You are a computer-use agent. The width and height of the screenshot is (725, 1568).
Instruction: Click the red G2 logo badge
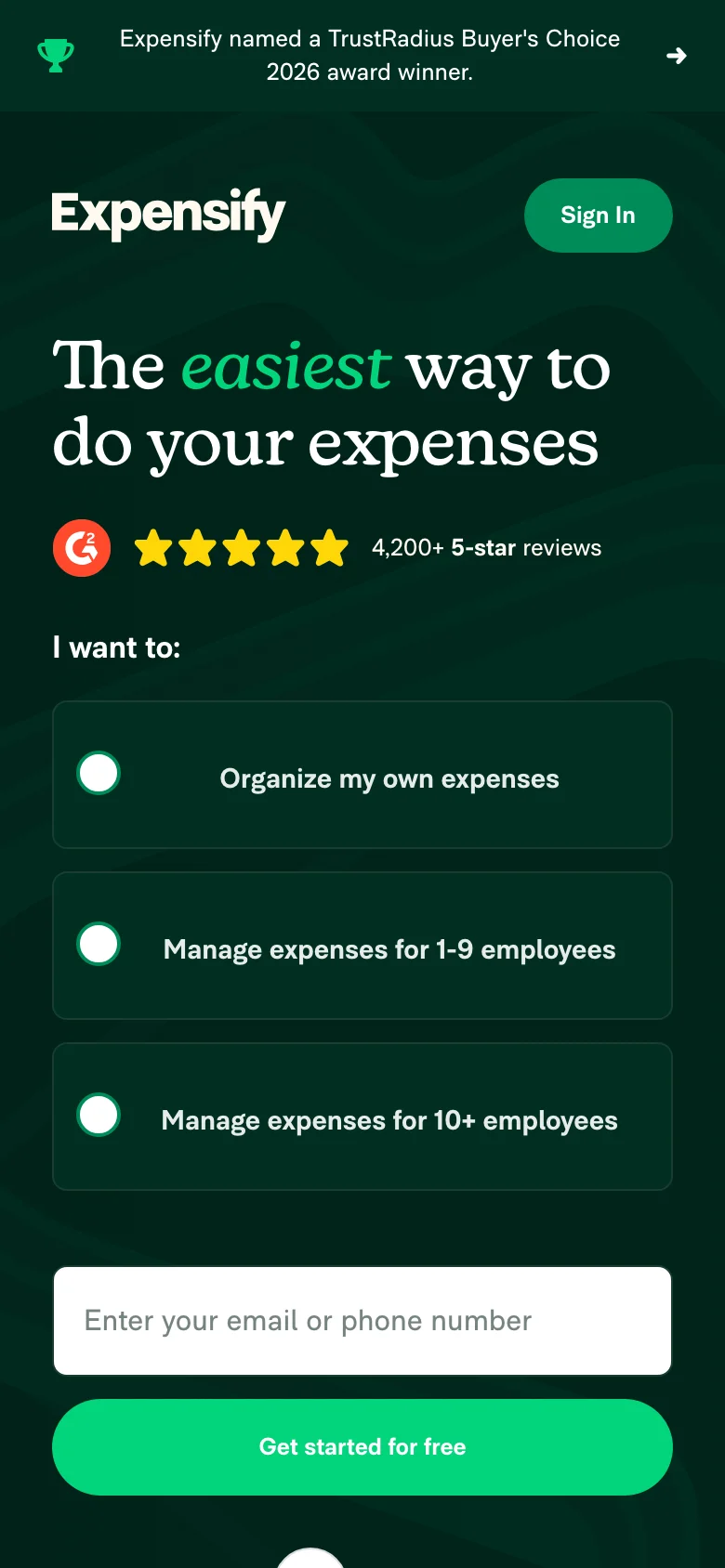pos(82,547)
